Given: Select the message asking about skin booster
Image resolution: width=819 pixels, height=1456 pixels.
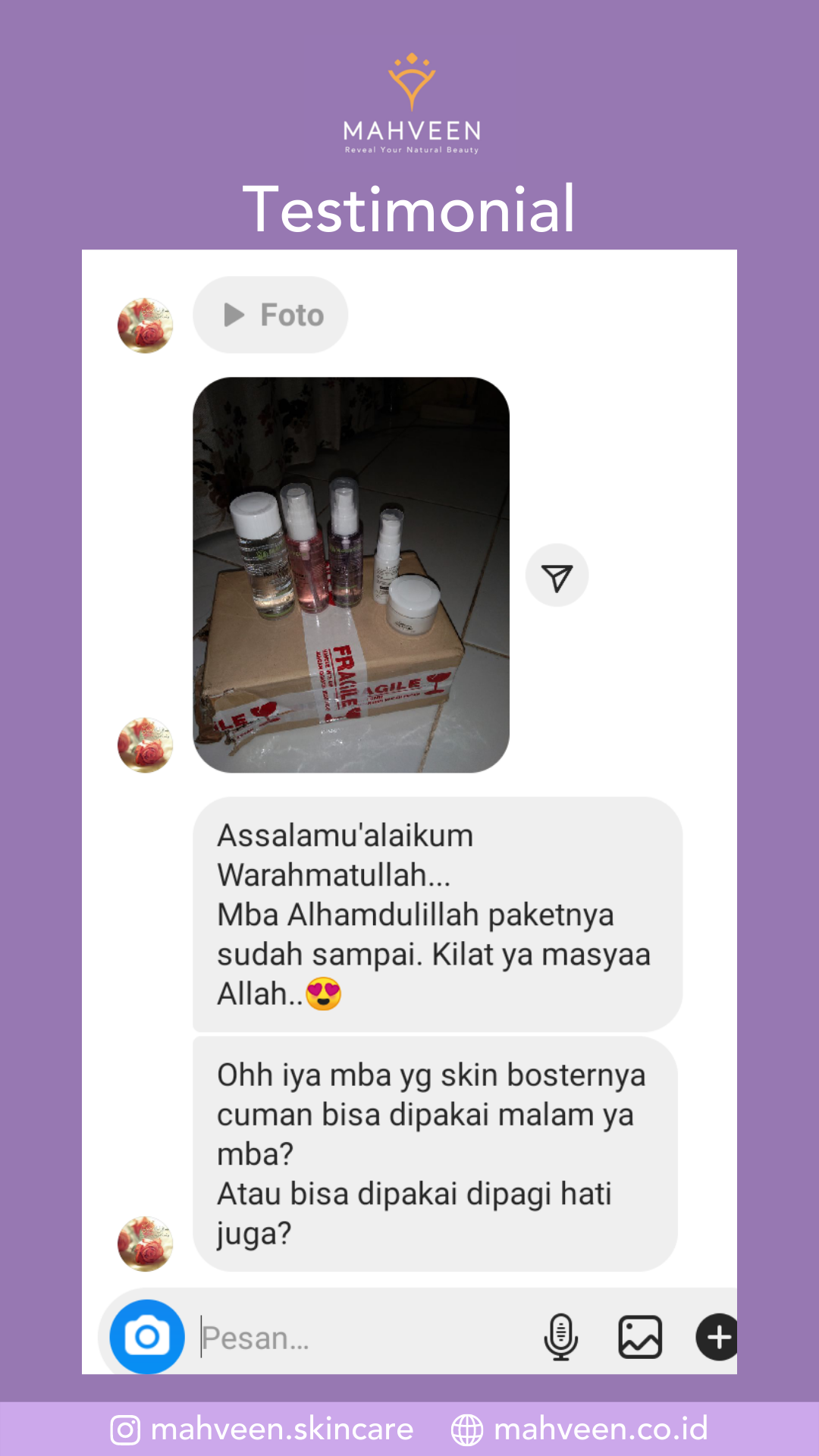Looking at the screenshot, I should tap(432, 1153).
